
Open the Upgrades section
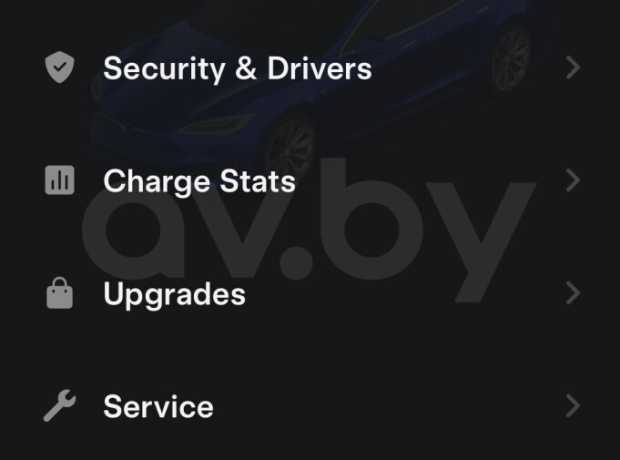[x=174, y=295]
